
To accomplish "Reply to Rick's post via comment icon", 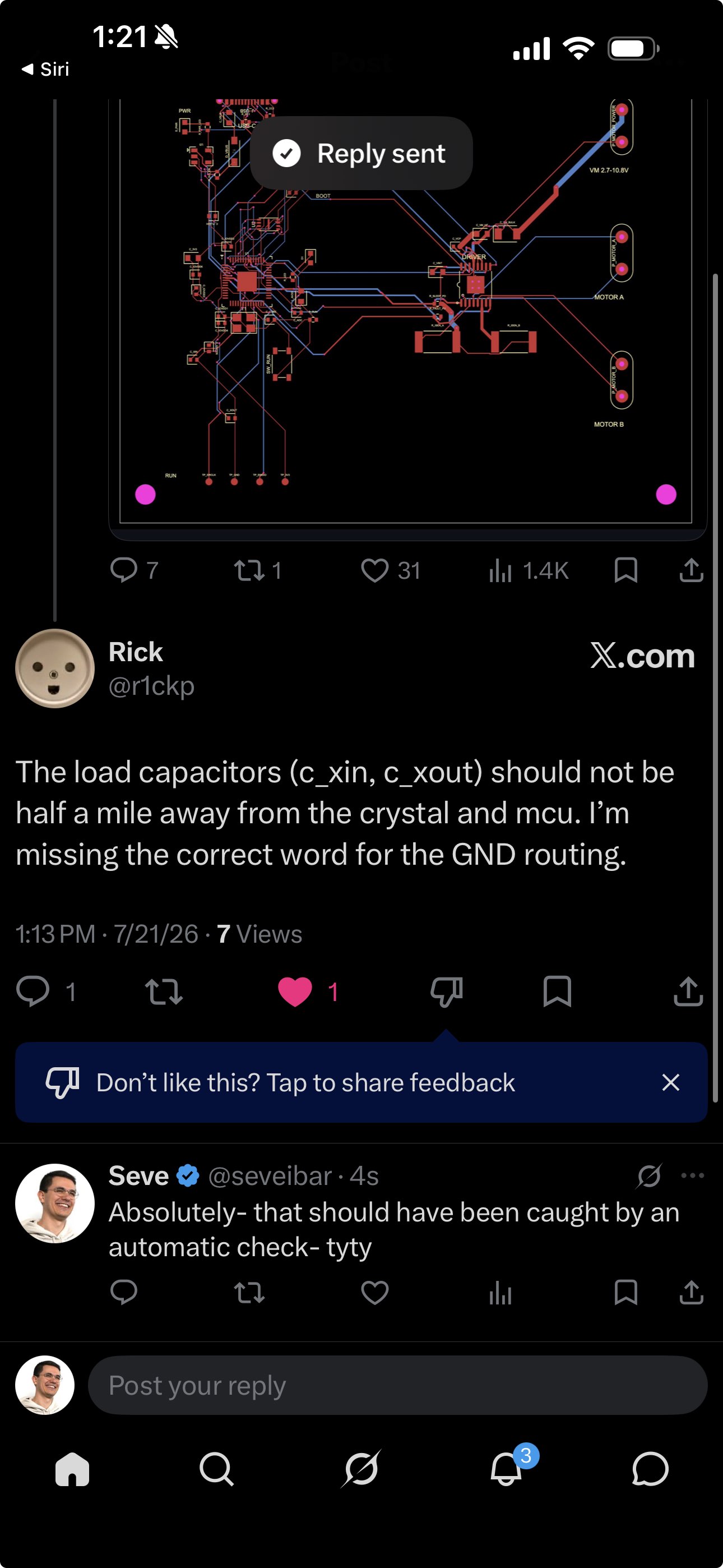I will [33, 991].
